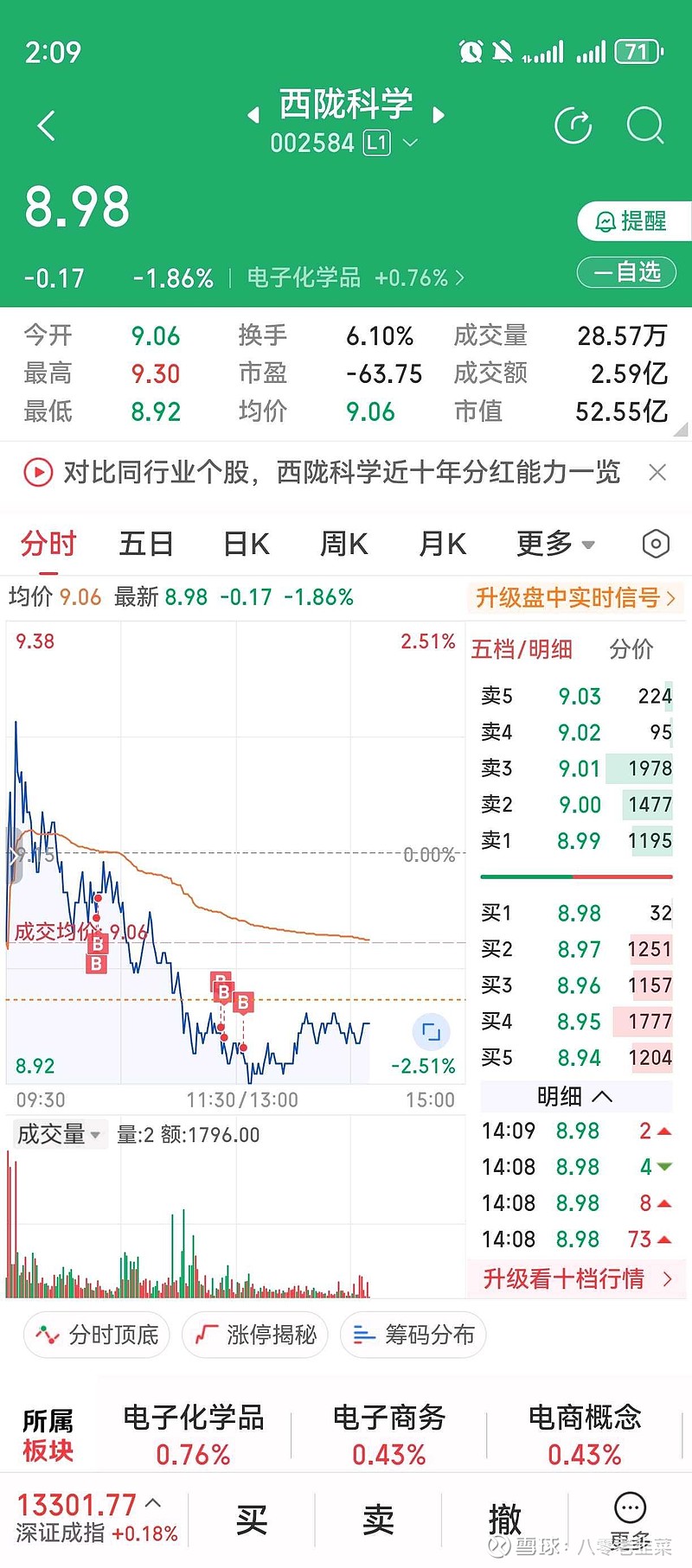This screenshot has width=692, height=1568.
Task: Expand the stock code dropdown beside L1
Action: coord(410,143)
